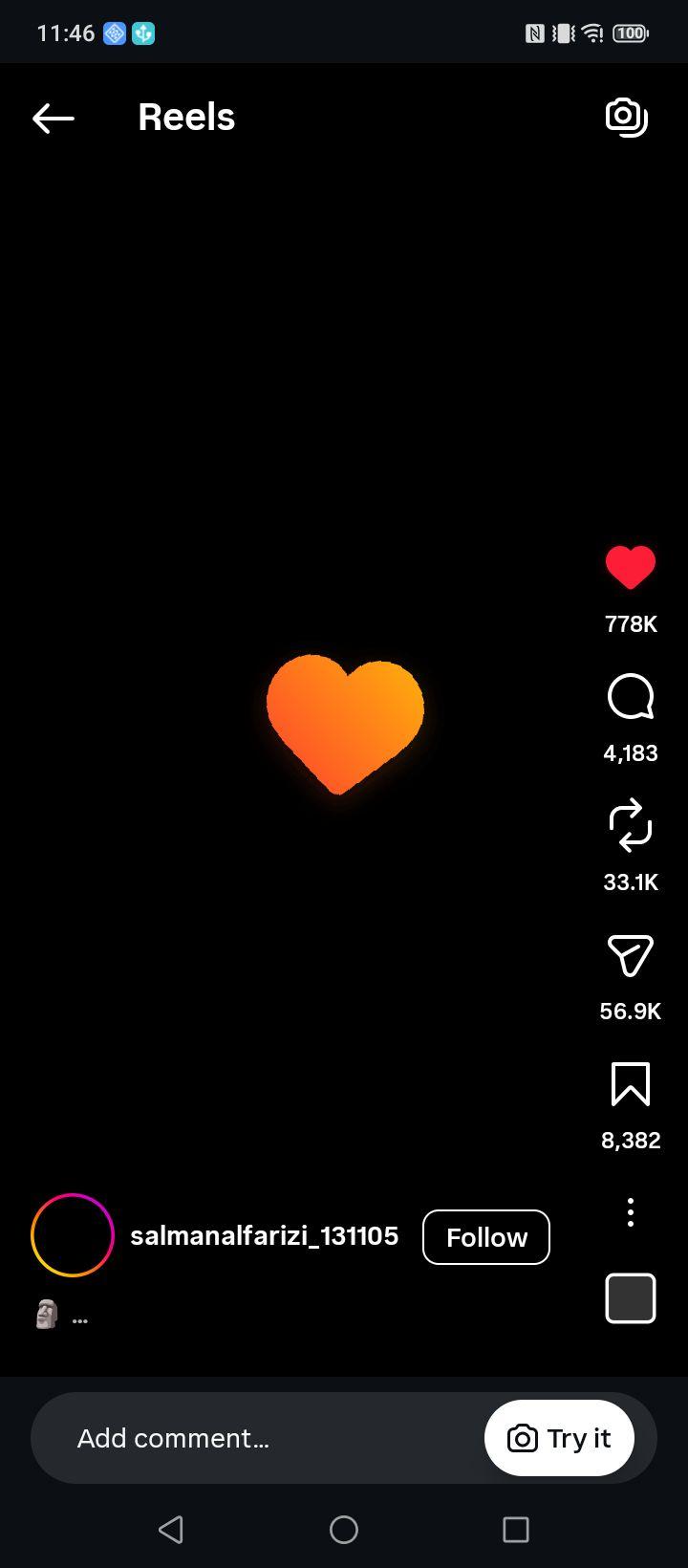Tap the Add comment field
Image resolution: width=688 pixels, height=1568 pixels.
pyautogui.click(x=258, y=1438)
